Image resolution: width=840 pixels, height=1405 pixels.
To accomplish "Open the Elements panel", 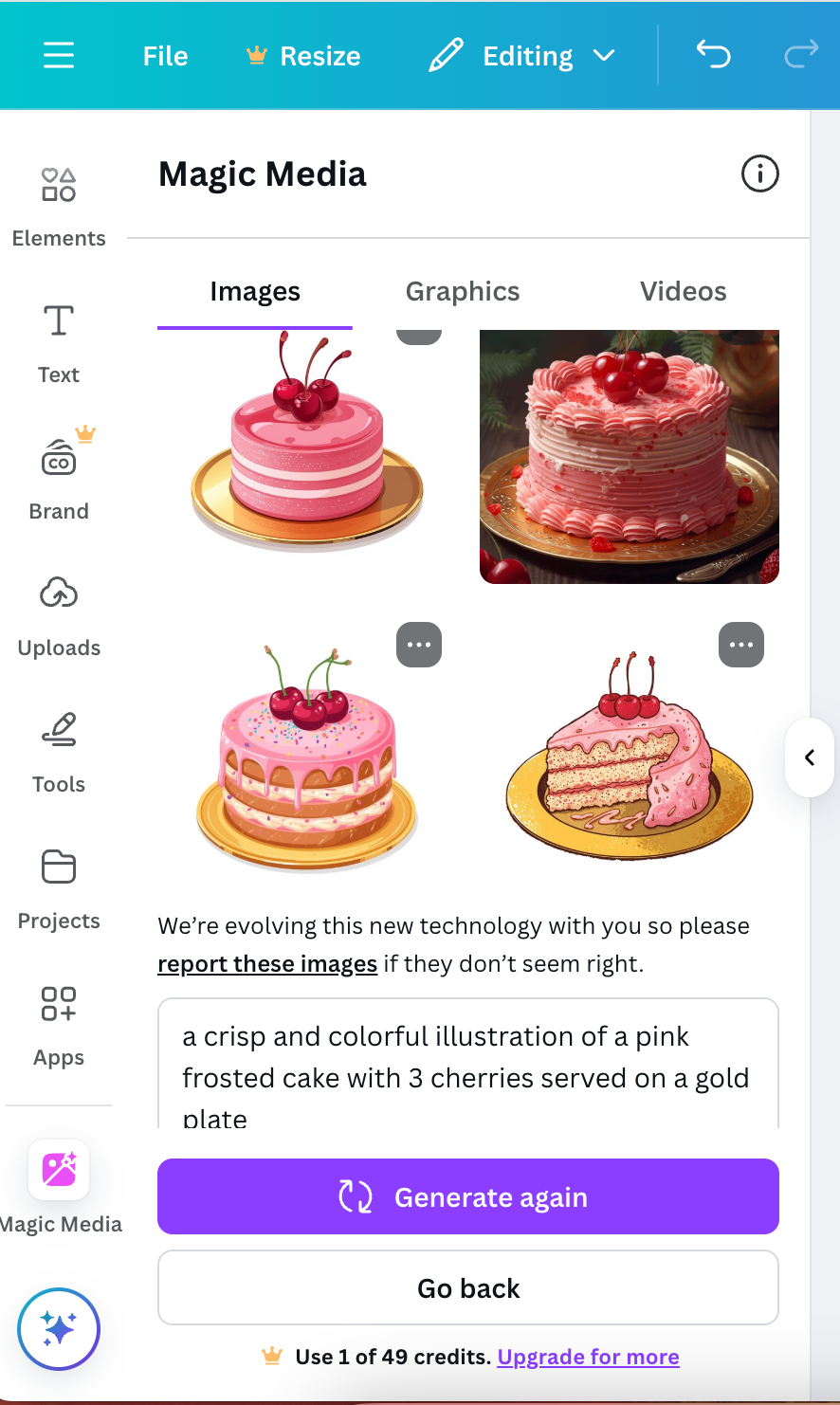I will click(58, 199).
